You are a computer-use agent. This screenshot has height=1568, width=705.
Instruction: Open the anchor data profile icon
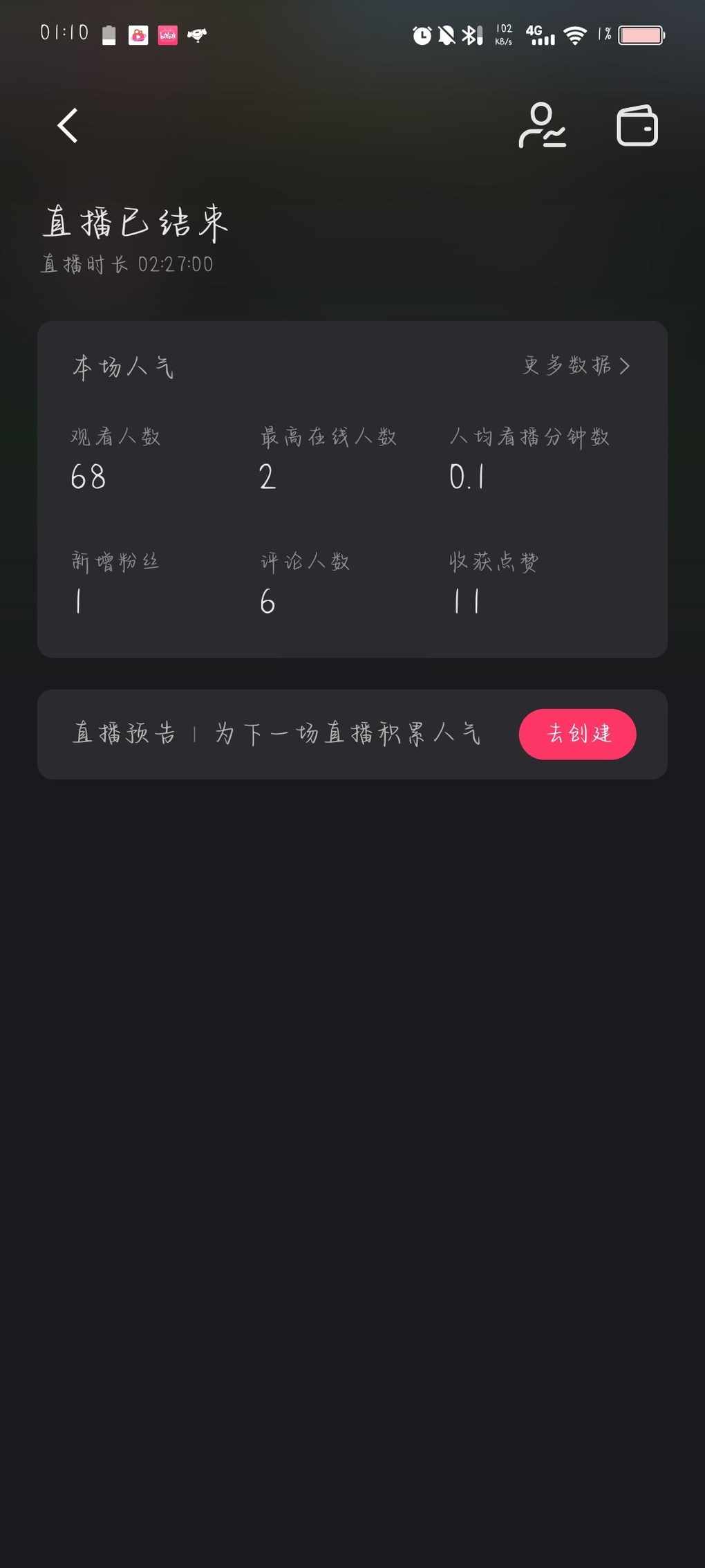[x=542, y=125]
